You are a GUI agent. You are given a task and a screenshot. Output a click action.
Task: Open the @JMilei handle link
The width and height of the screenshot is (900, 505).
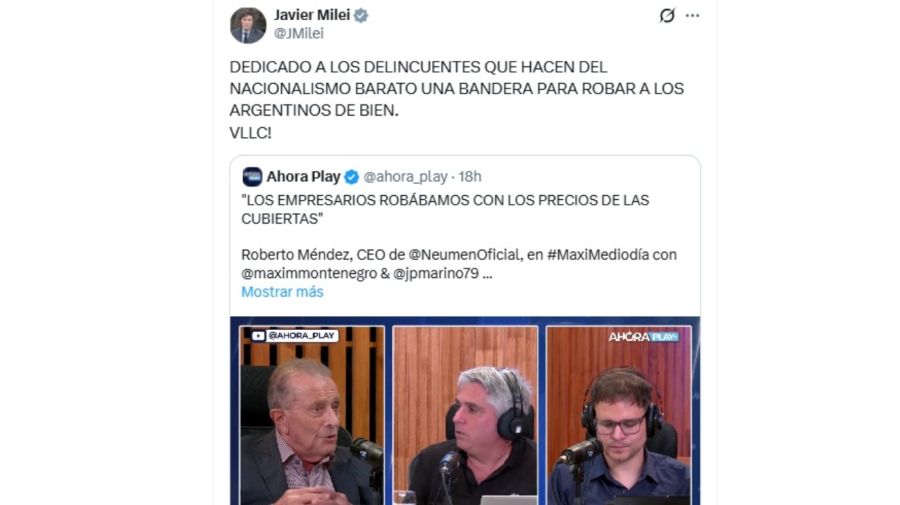(x=298, y=34)
